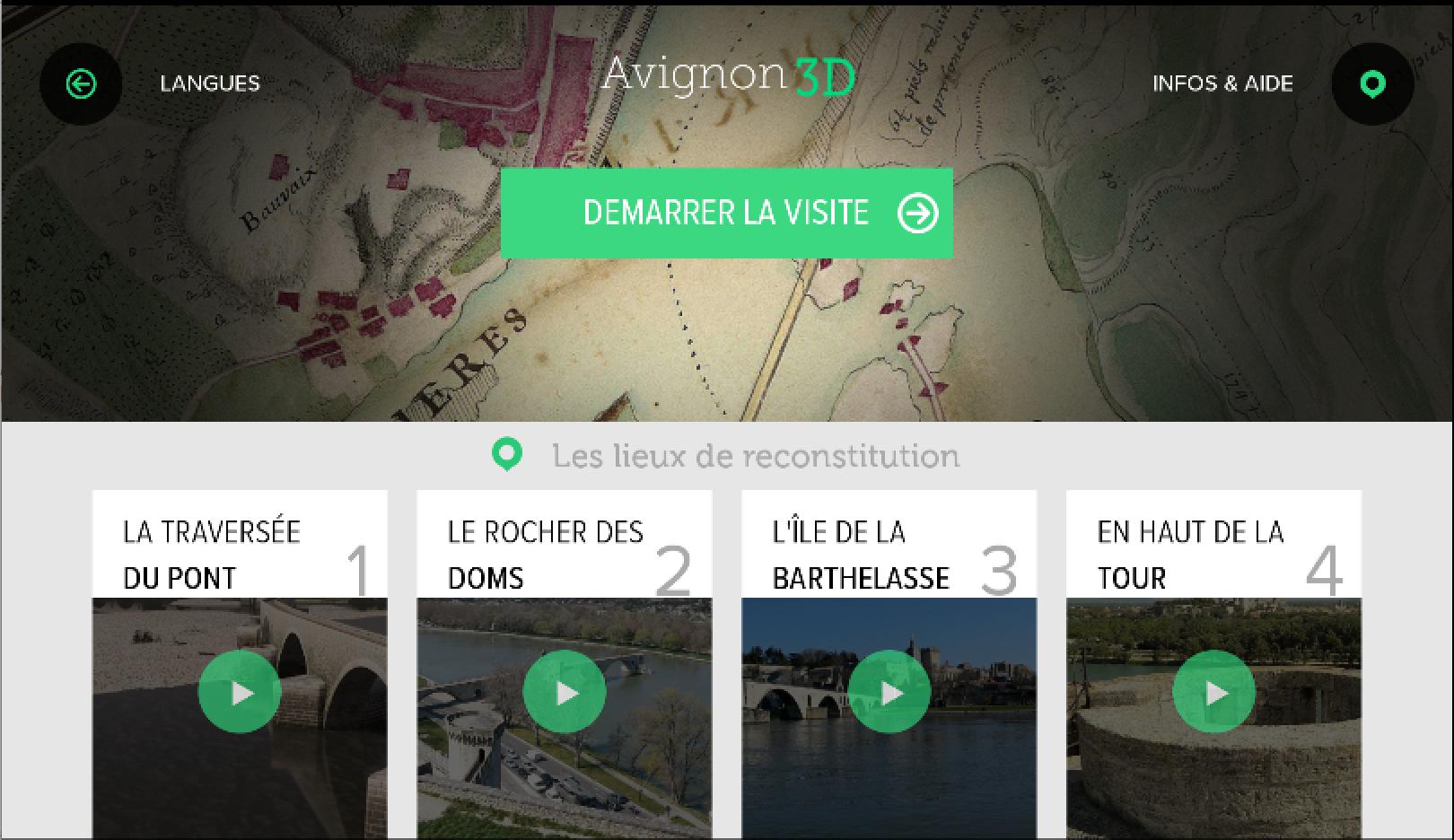
Task: Start the tour with Demarrer la visite
Action: point(727,213)
